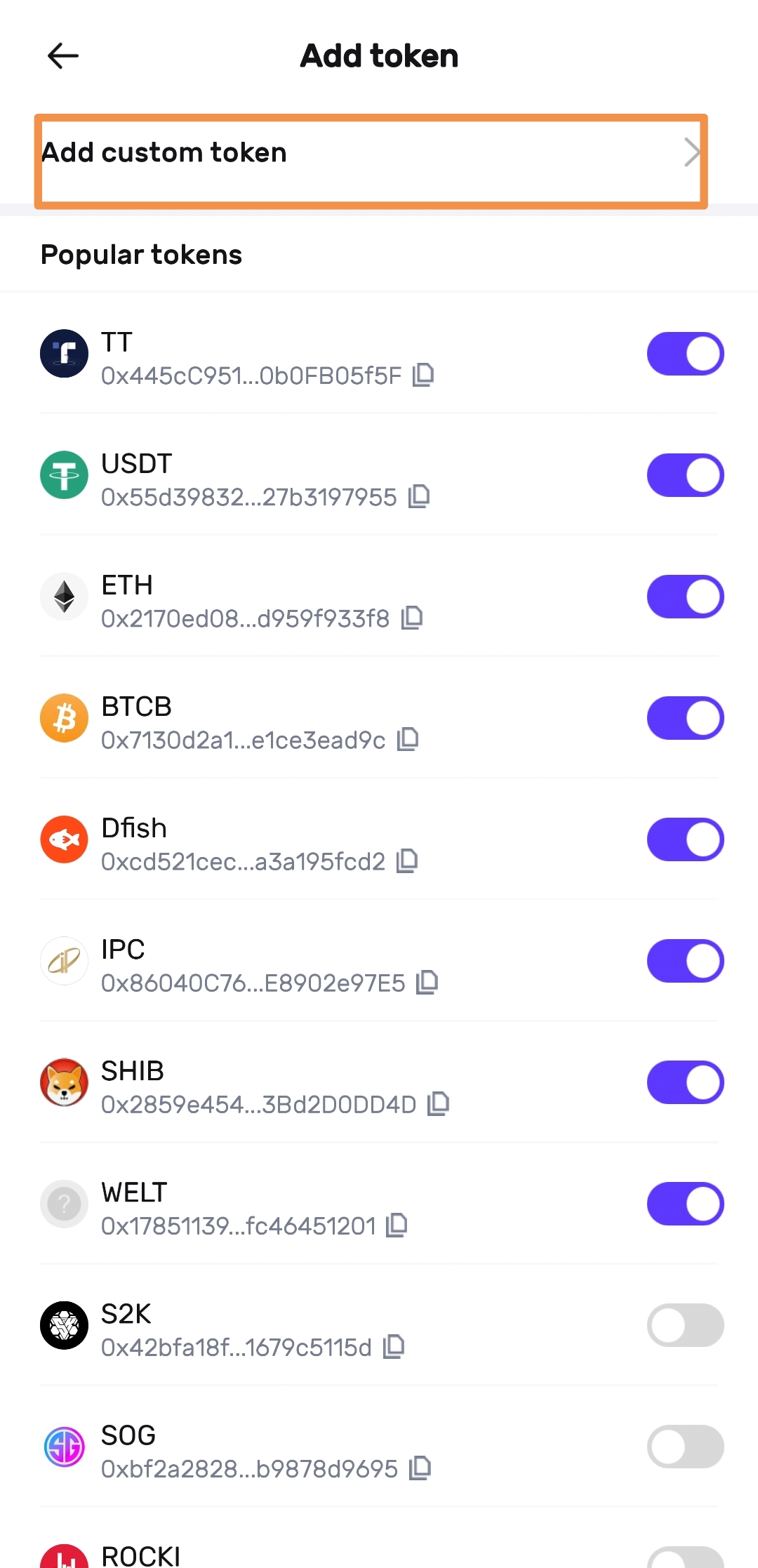Toggle off the ETH token

[685, 597]
